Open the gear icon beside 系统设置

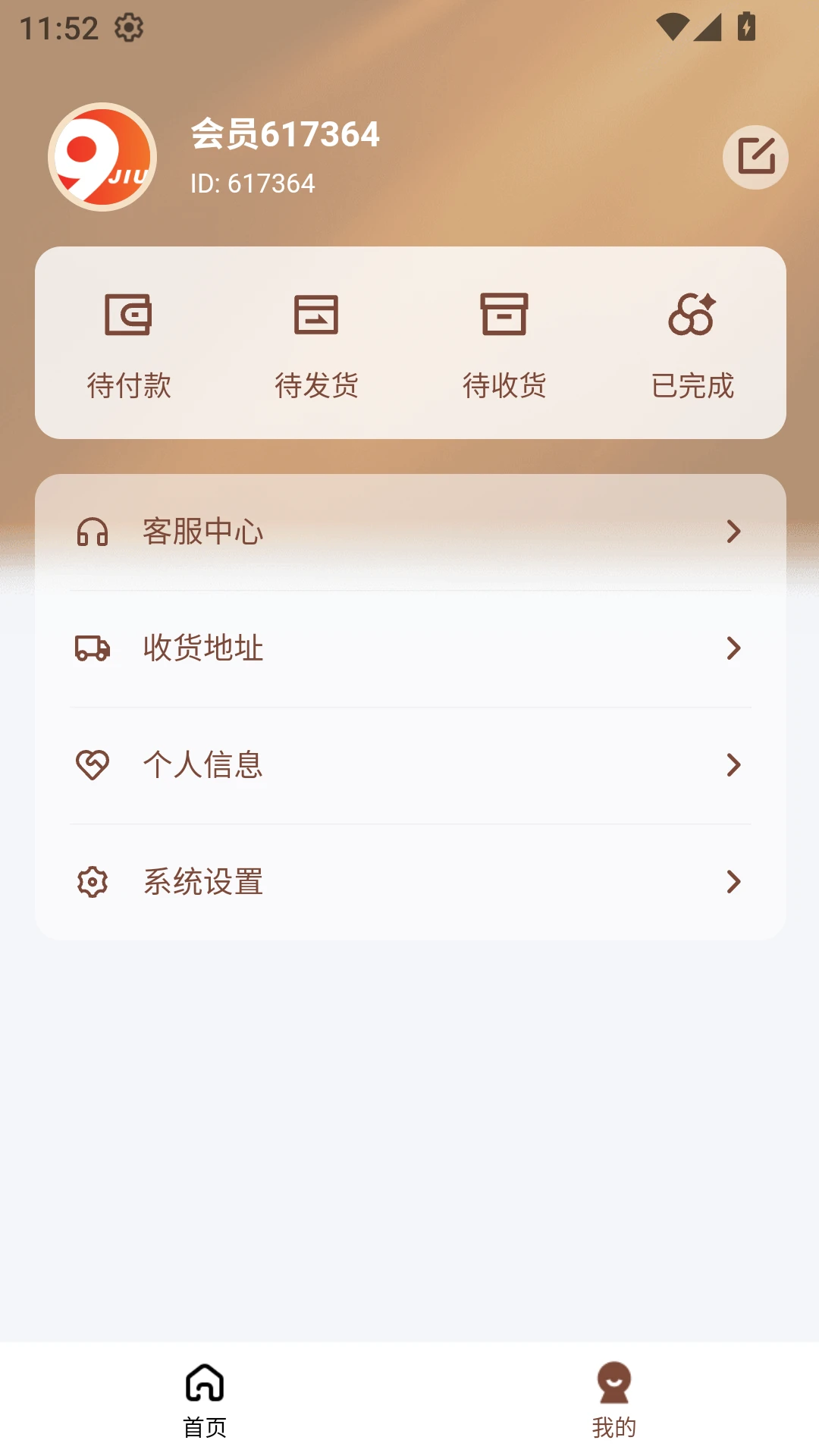point(93,882)
